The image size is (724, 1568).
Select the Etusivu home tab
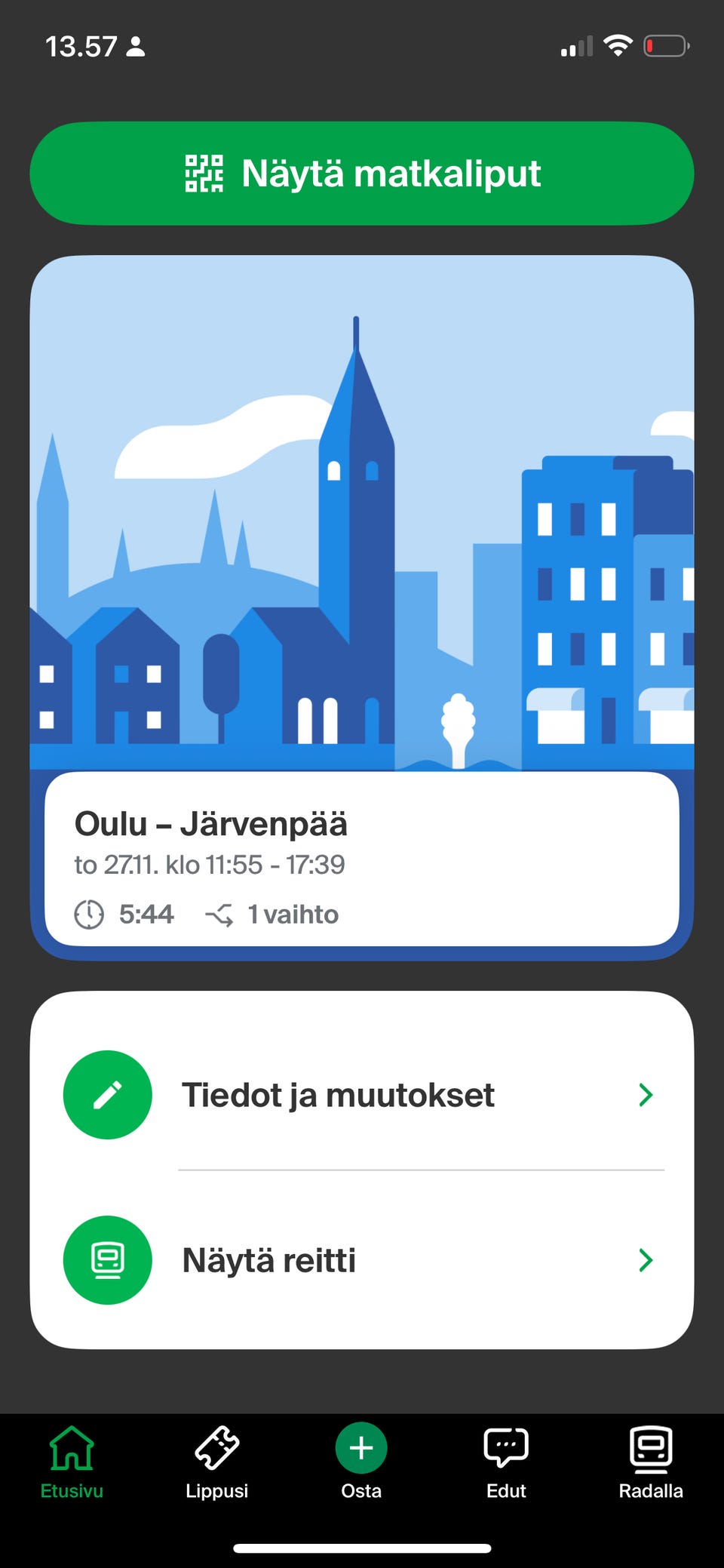72,1462
